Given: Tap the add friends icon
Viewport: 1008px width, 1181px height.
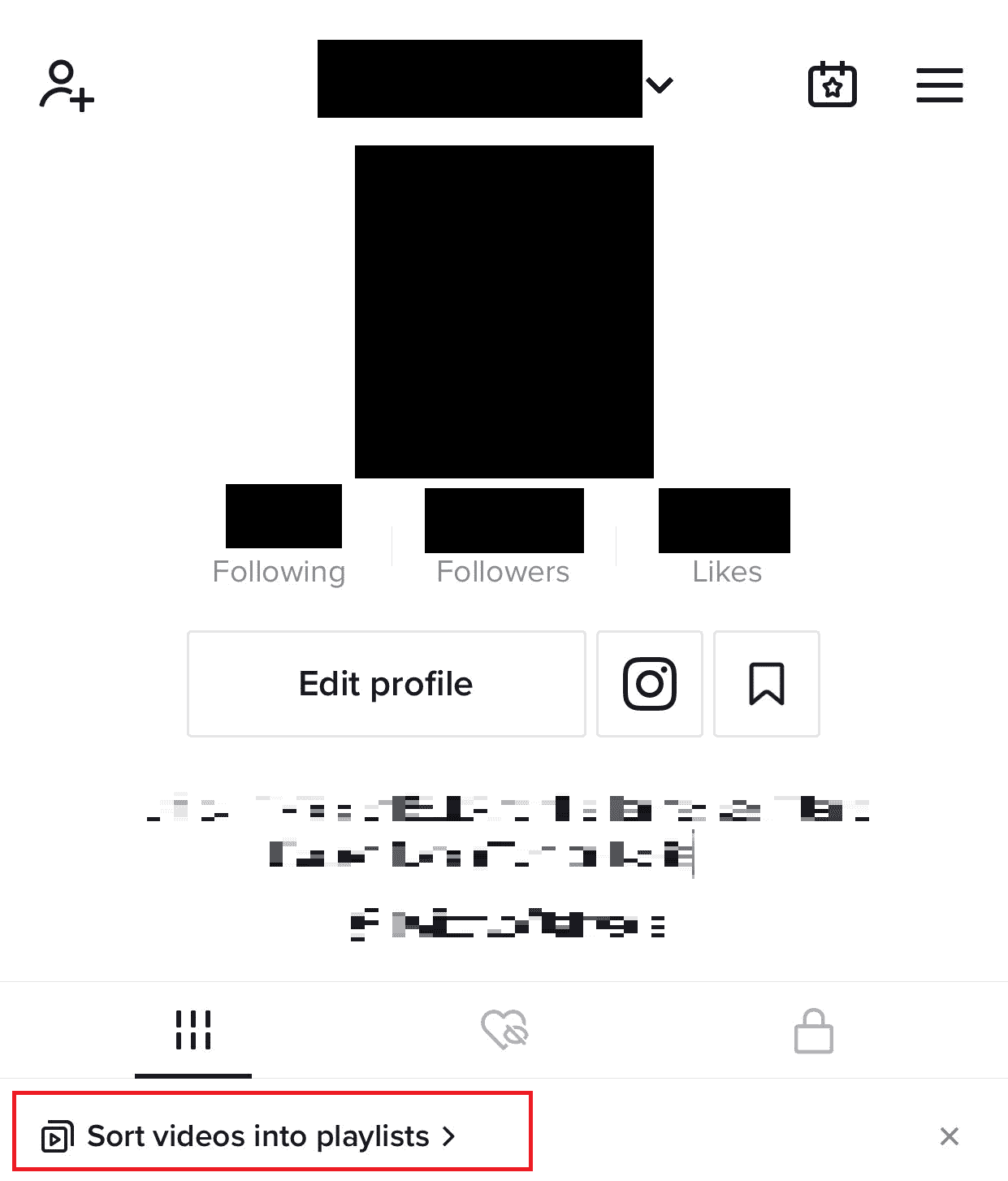Looking at the screenshot, I should pos(67,84).
